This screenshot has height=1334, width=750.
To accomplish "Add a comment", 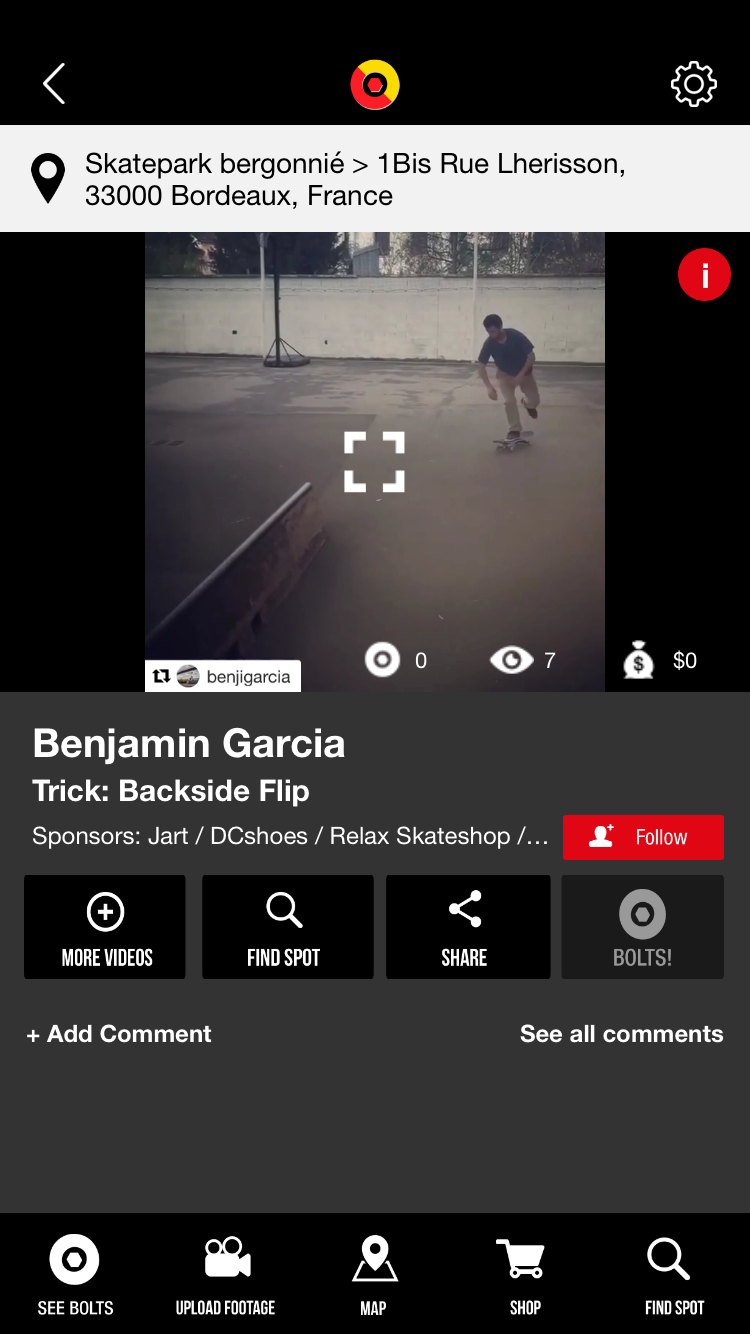I will [x=120, y=1034].
